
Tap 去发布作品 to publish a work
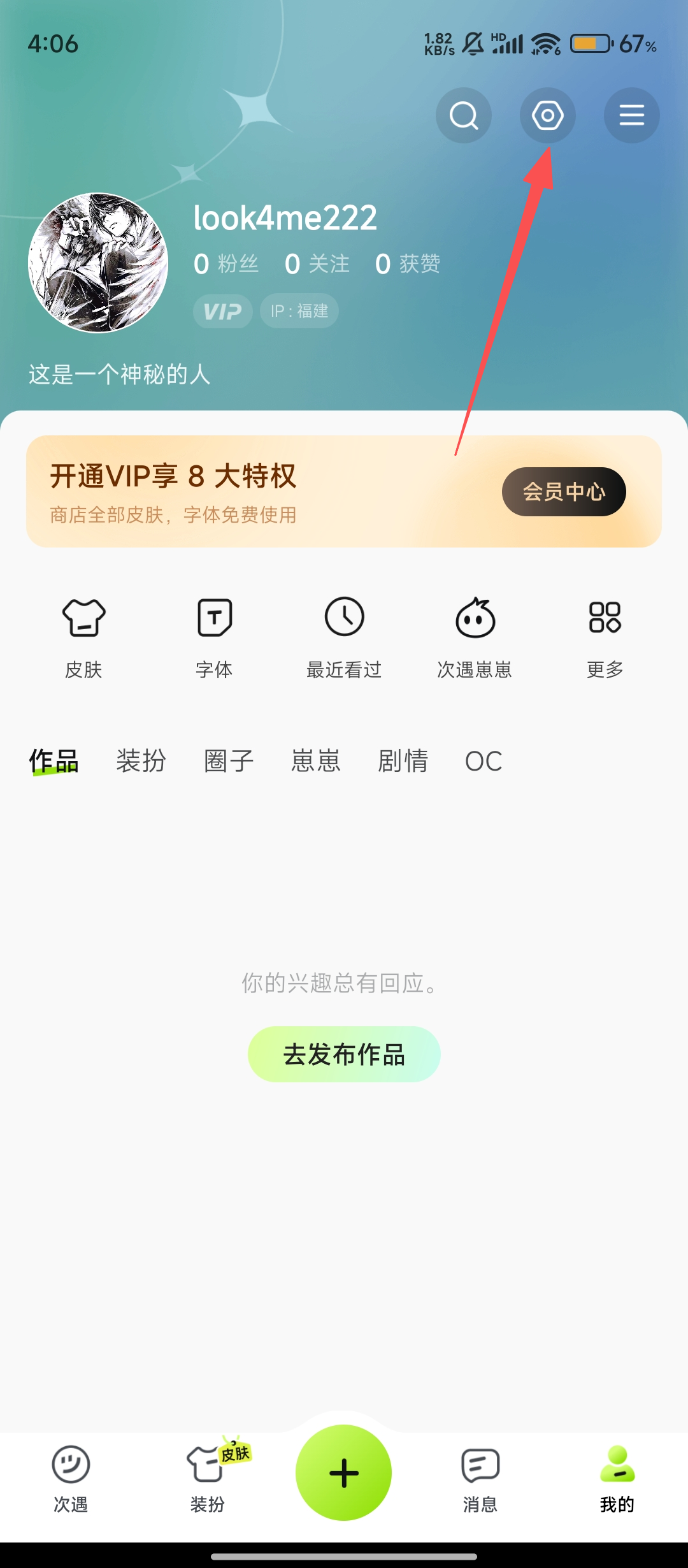(x=344, y=1054)
